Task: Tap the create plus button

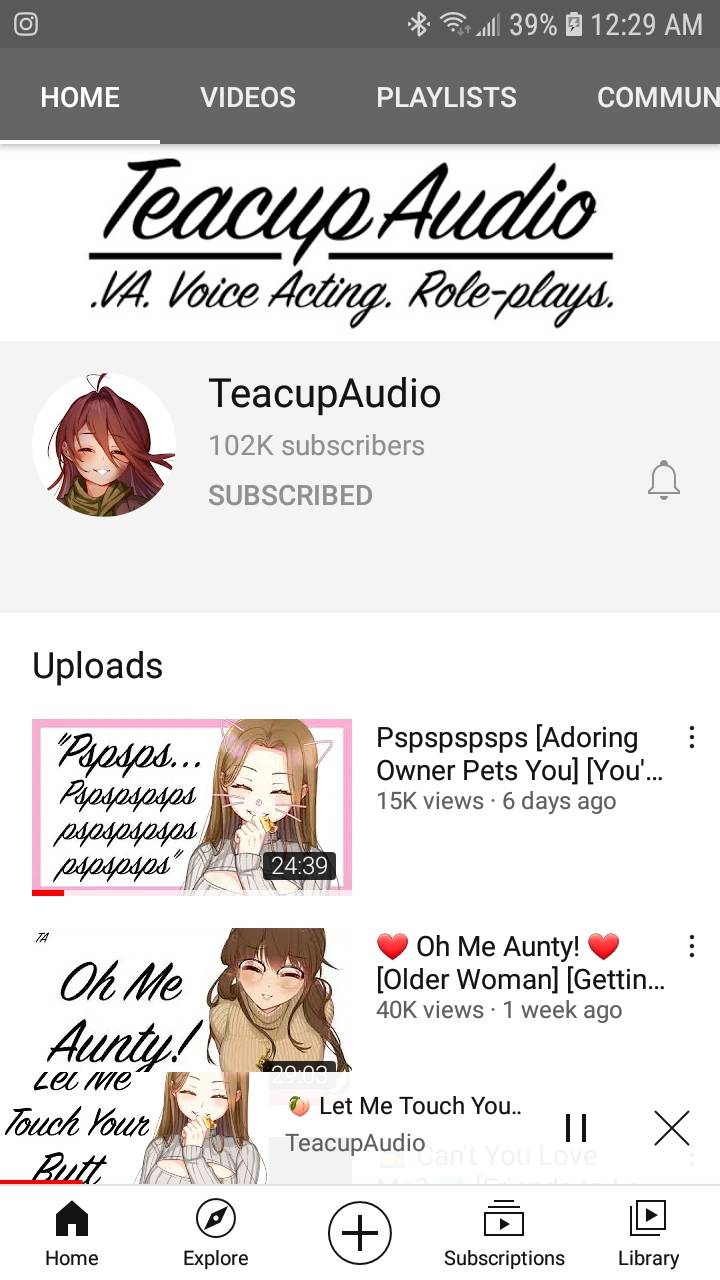Action: (360, 1233)
